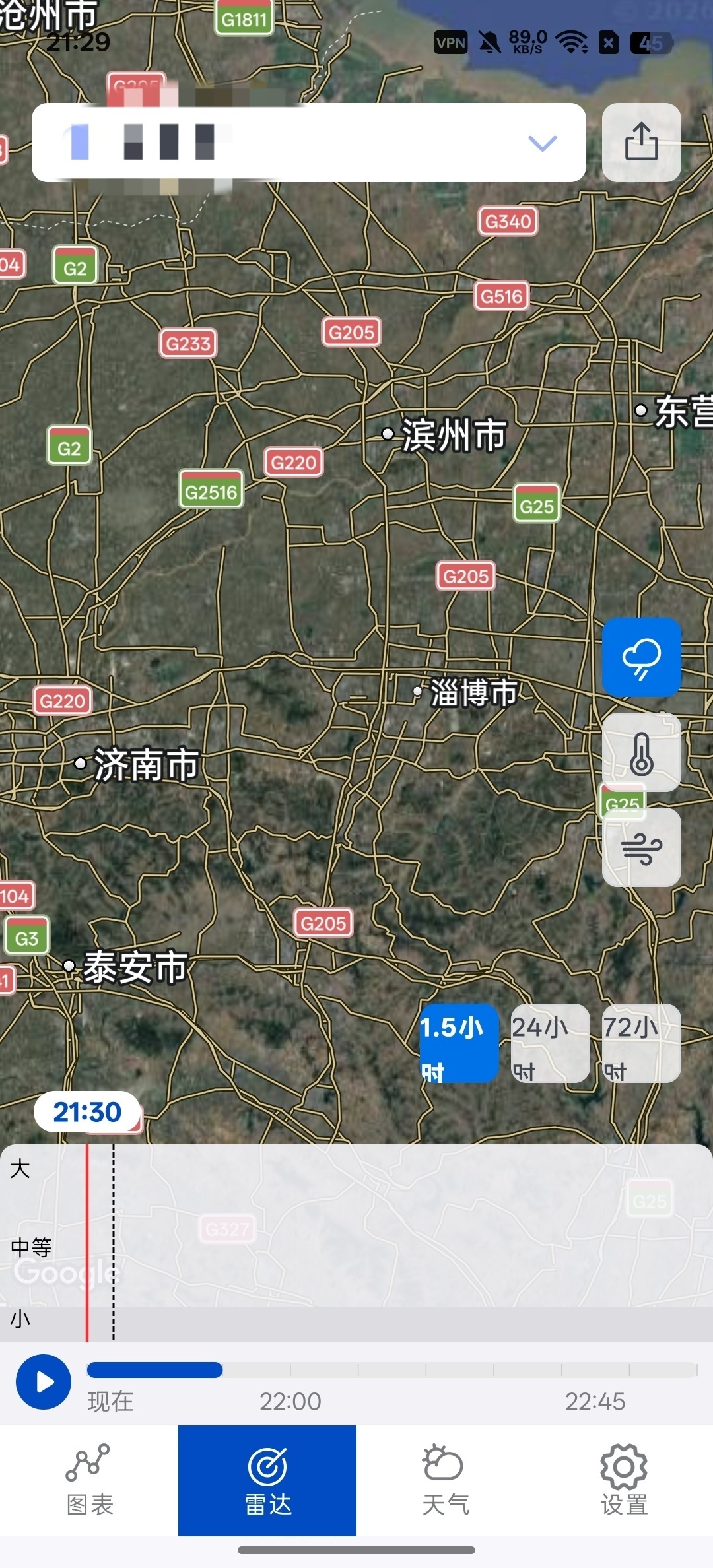Screen dimensions: 713x1568
Task: Switch to the temperature layer
Action: pos(642,752)
